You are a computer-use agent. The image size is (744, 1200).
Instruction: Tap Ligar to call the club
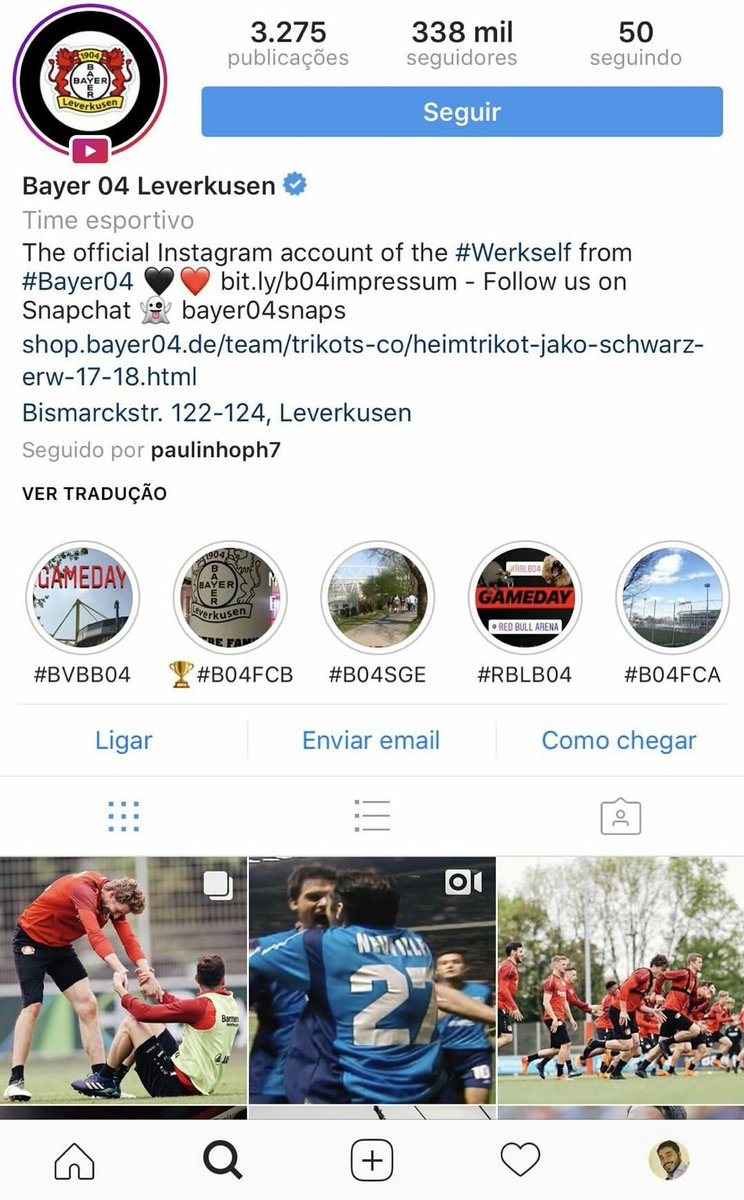tap(124, 741)
